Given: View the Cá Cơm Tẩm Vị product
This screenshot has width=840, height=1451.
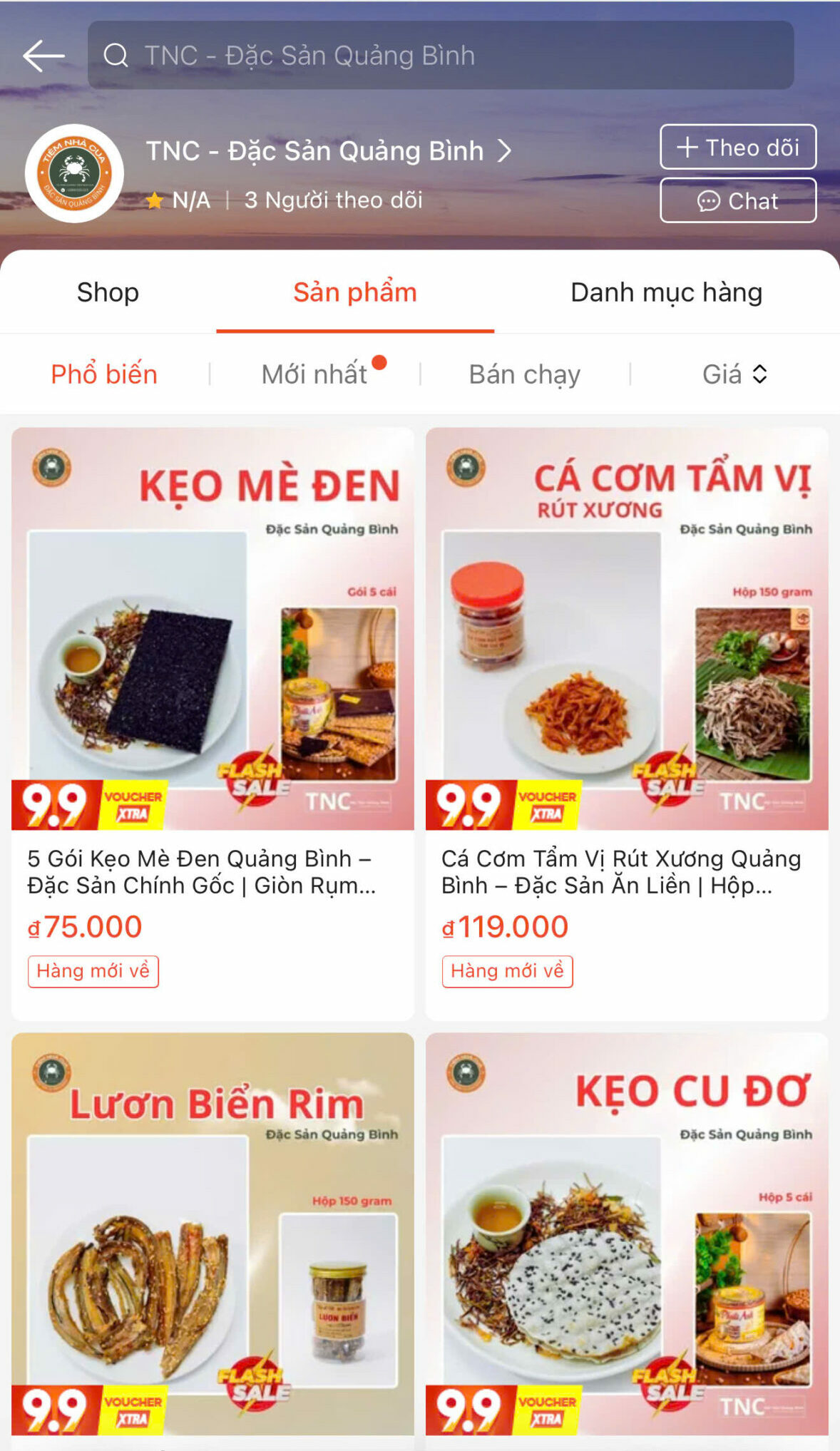Looking at the screenshot, I should 627,713.
